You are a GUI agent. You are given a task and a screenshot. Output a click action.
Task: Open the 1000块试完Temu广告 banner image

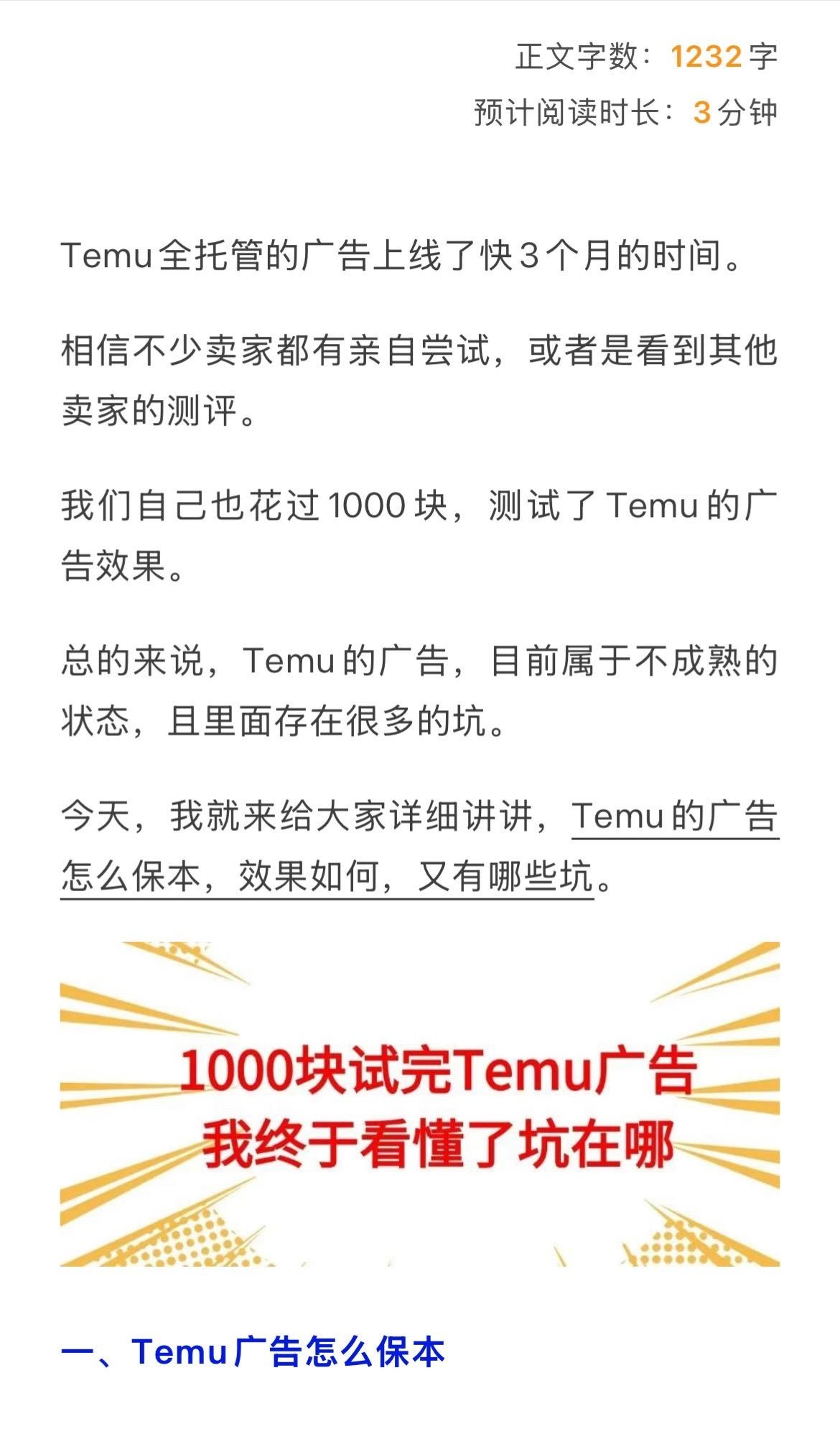point(420,1104)
